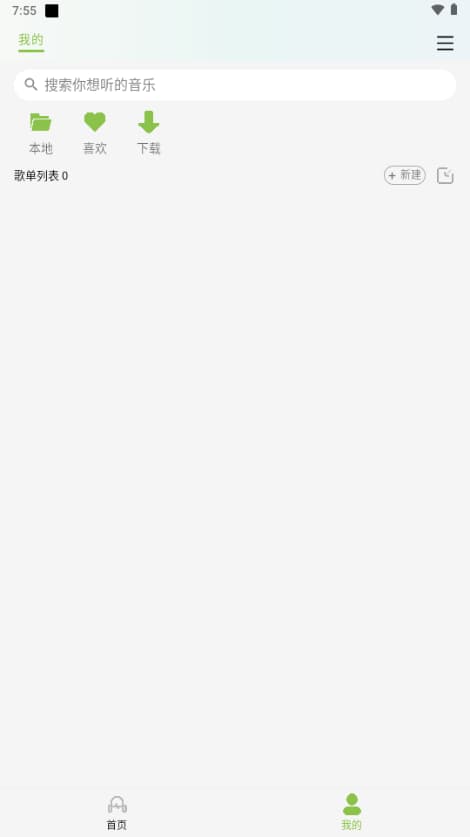Open the 喜欢 favorites list
This screenshot has height=837, width=470.
[95, 133]
